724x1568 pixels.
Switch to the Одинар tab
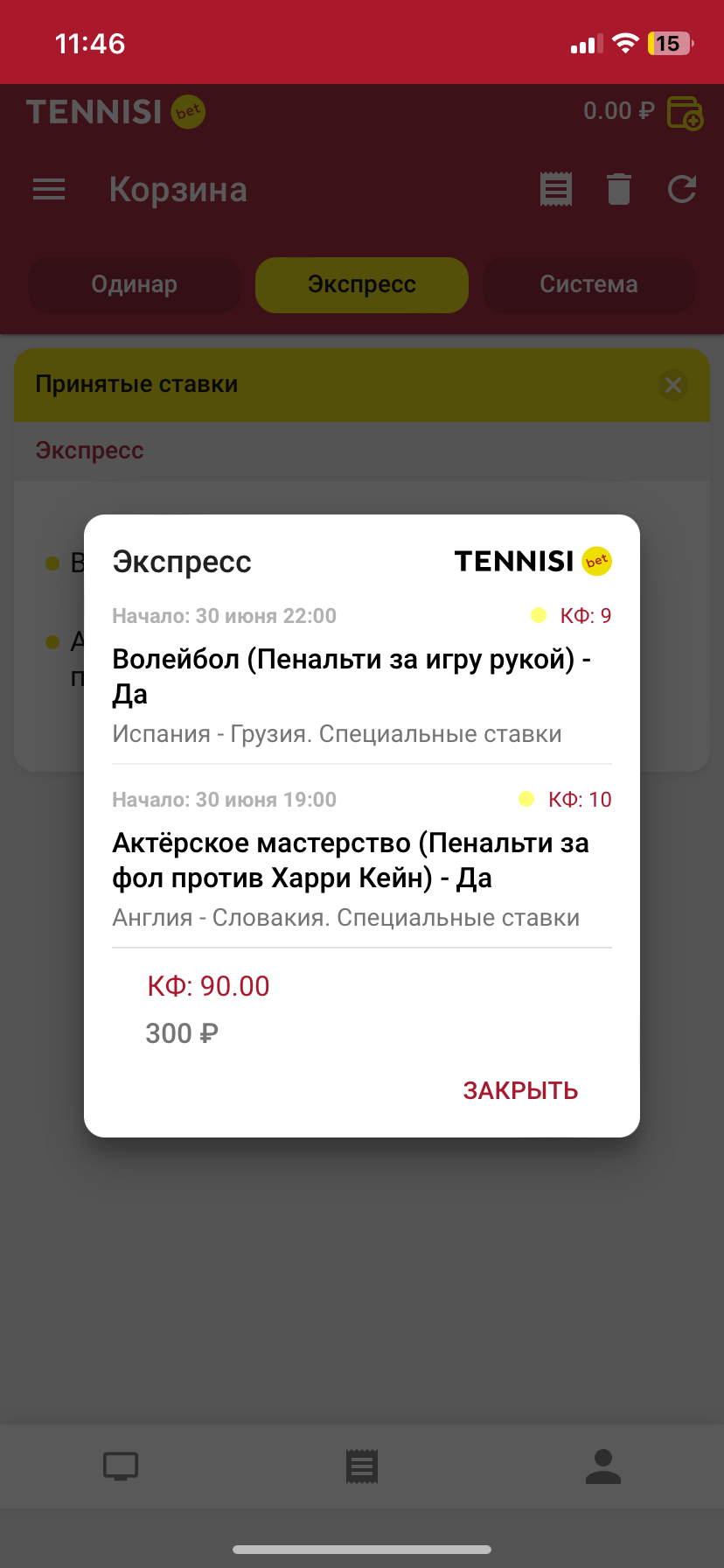[135, 284]
